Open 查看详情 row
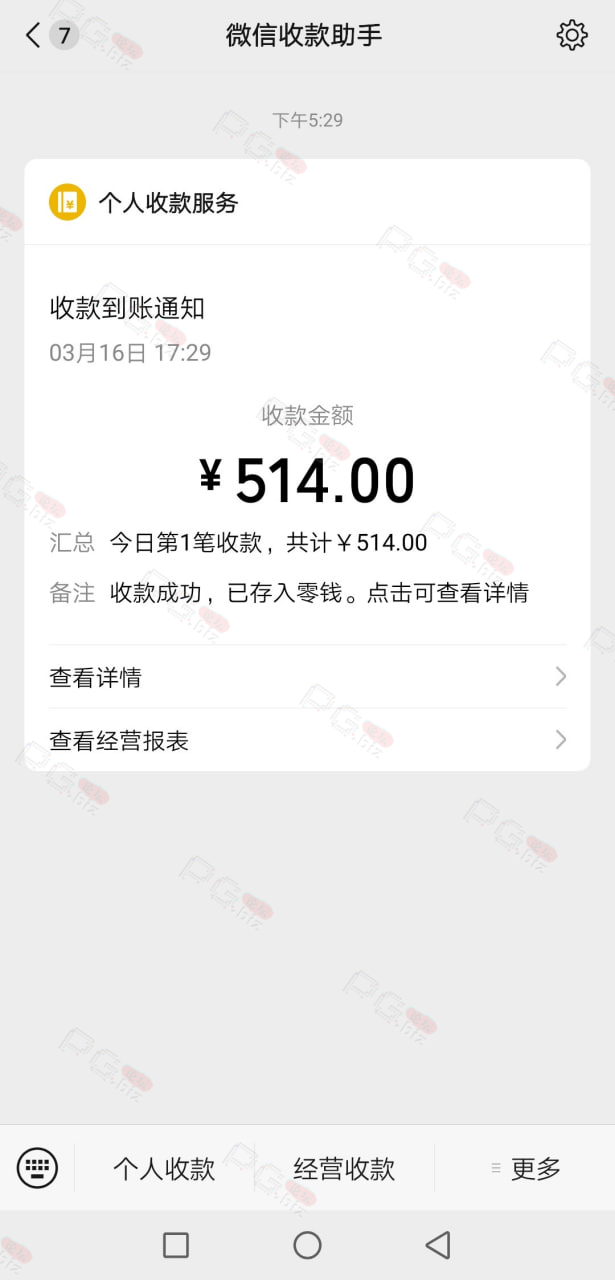This screenshot has width=615, height=1280. coord(307,677)
